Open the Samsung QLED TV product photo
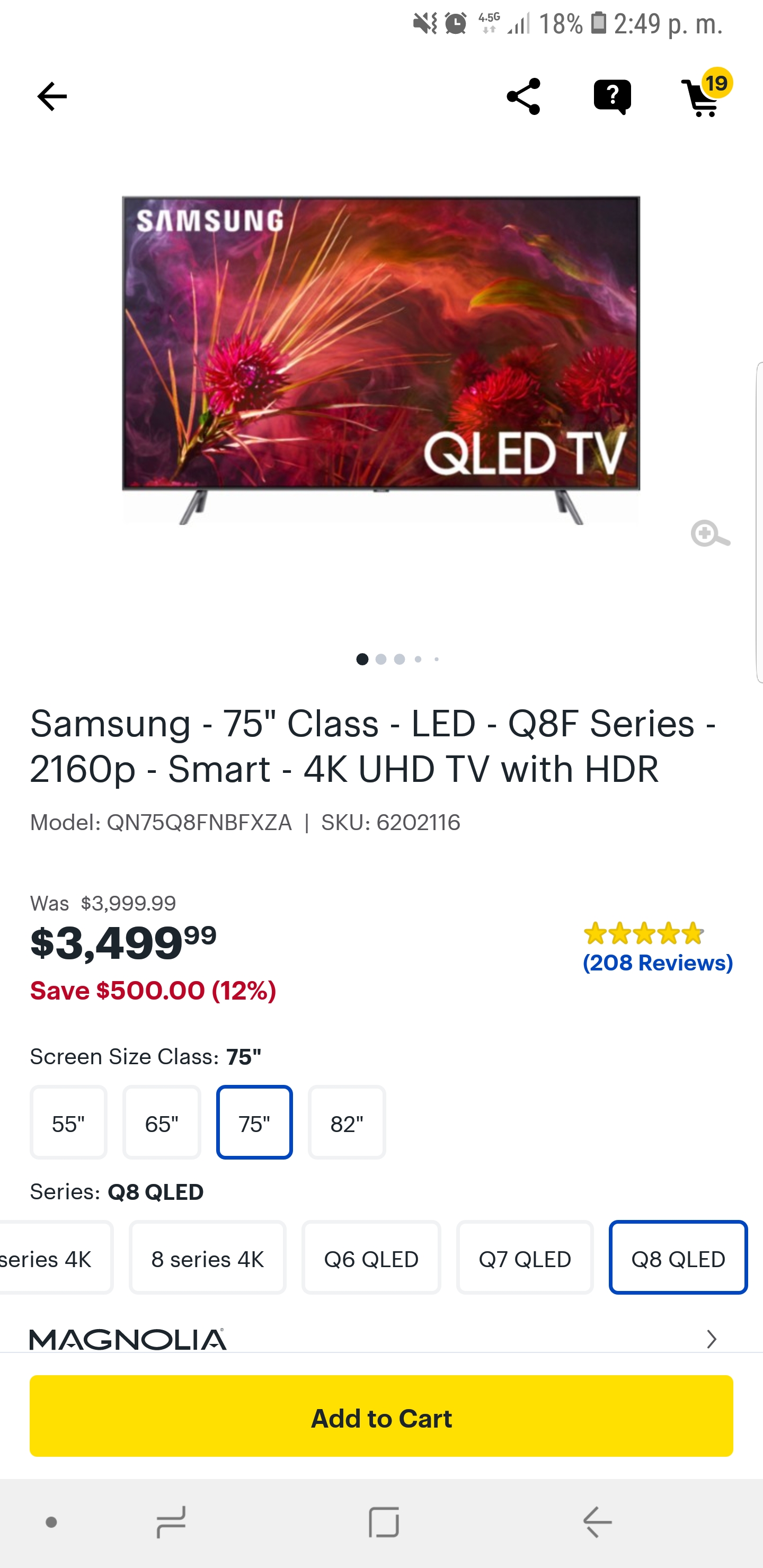The width and height of the screenshot is (763, 1568). coord(380,359)
